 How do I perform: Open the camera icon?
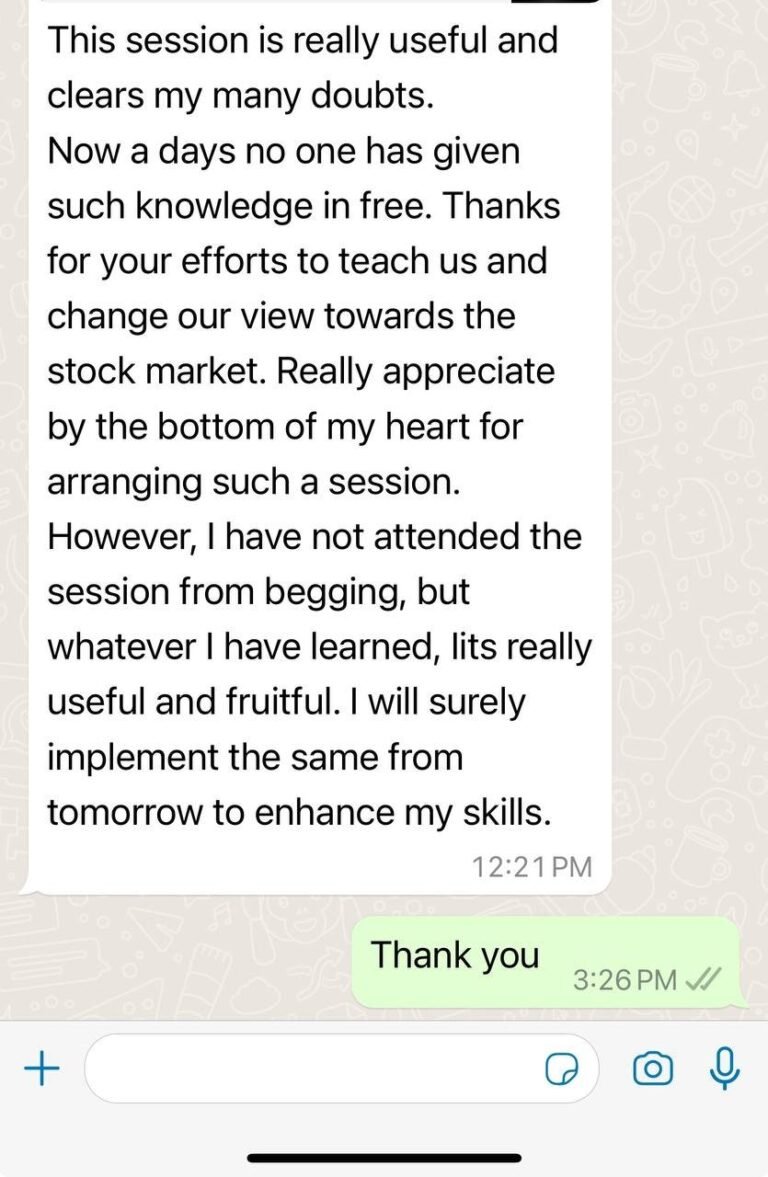click(x=653, y=1069)
